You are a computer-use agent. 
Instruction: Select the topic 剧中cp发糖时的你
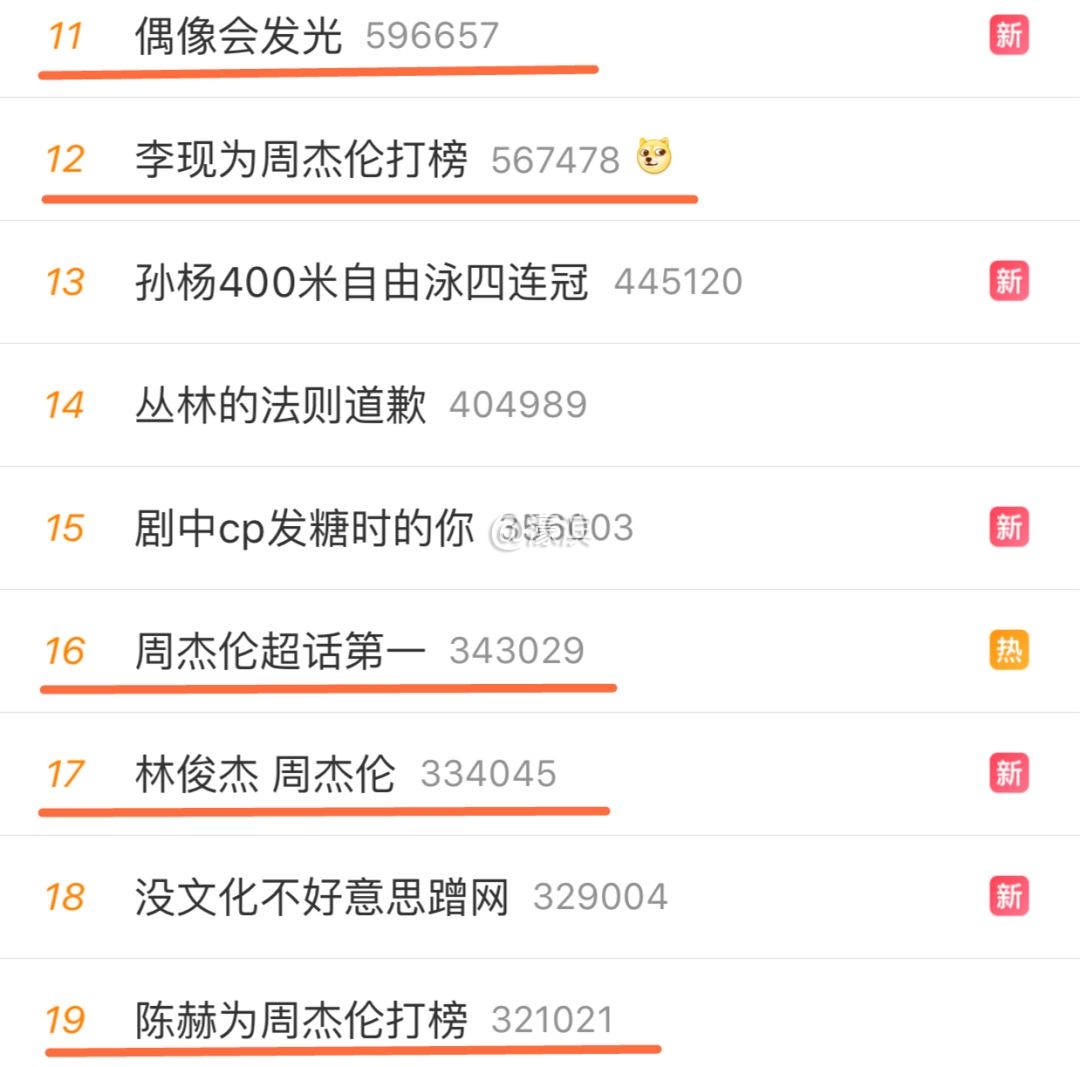(304, 529)
